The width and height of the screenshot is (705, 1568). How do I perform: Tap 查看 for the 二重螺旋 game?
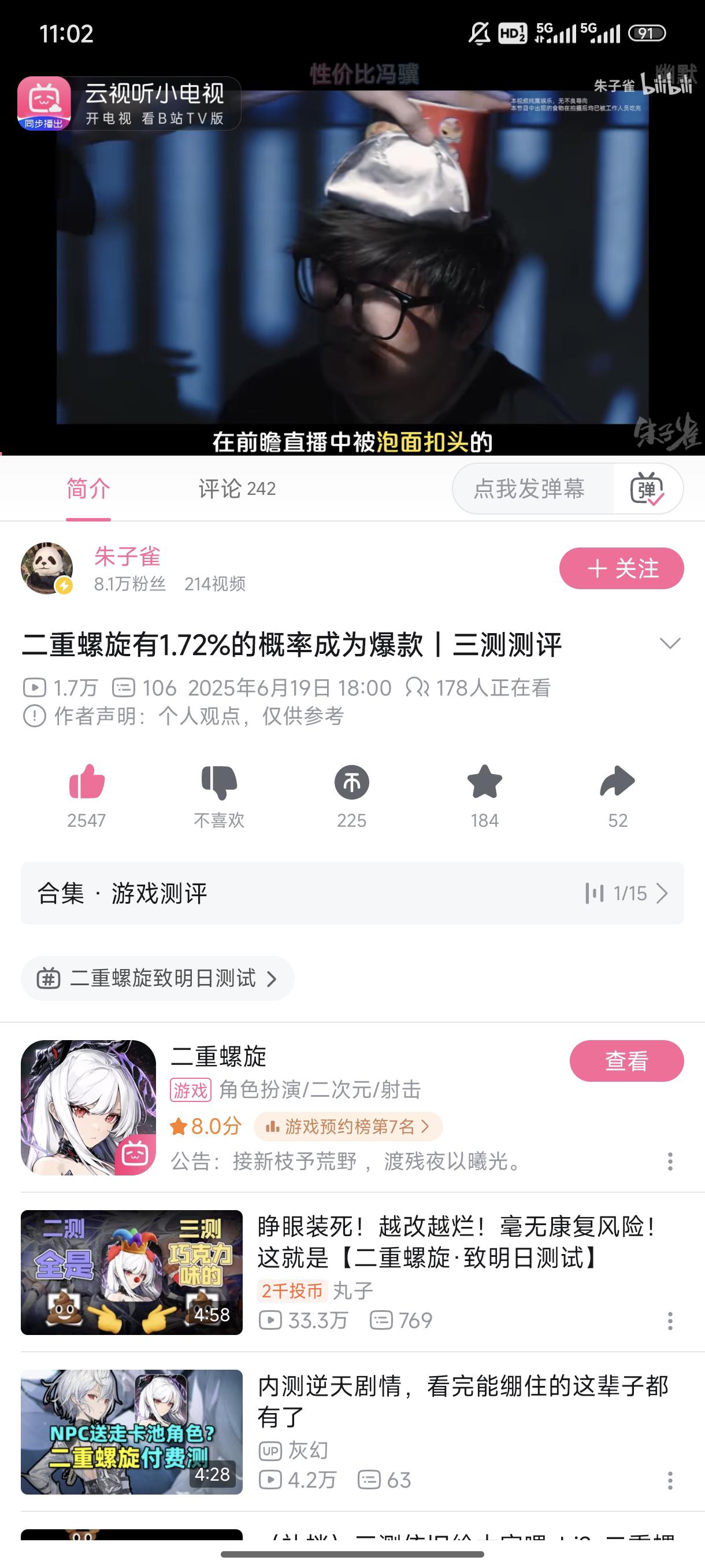click(626, 1061)
